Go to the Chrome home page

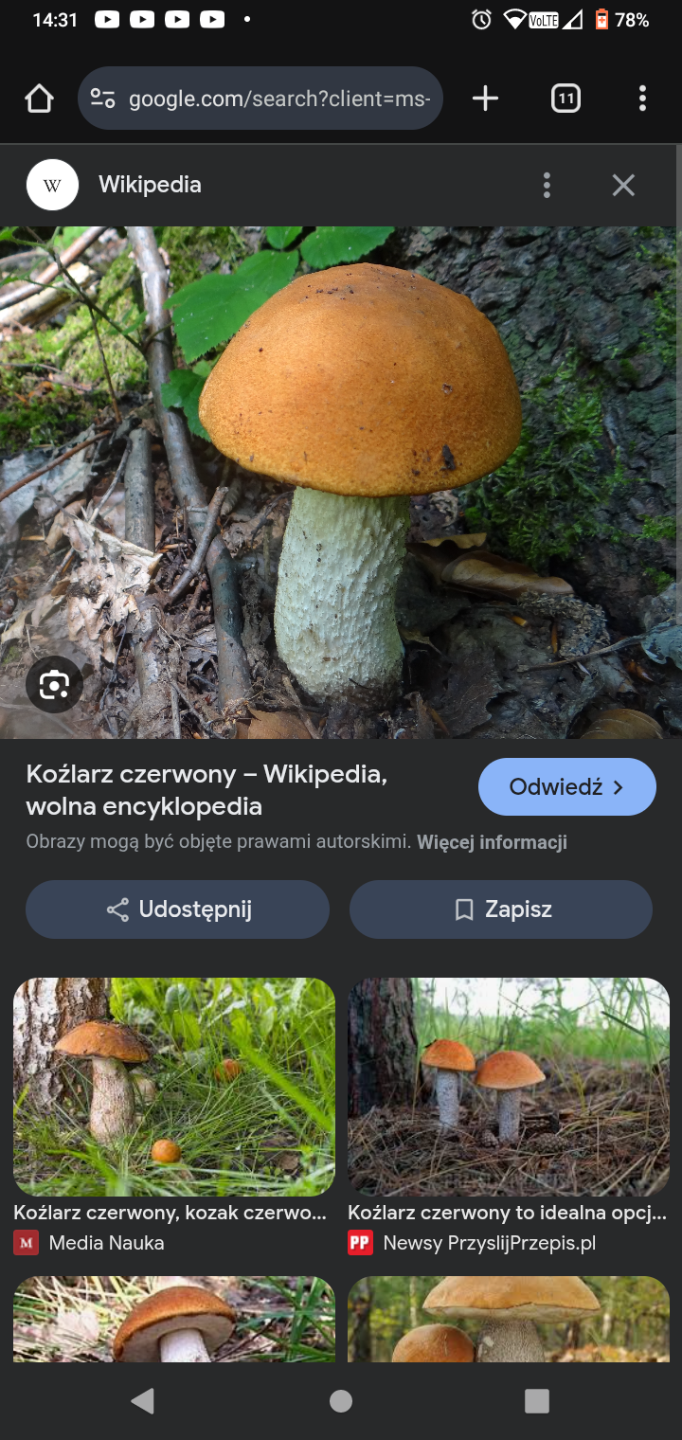point(39,98)
